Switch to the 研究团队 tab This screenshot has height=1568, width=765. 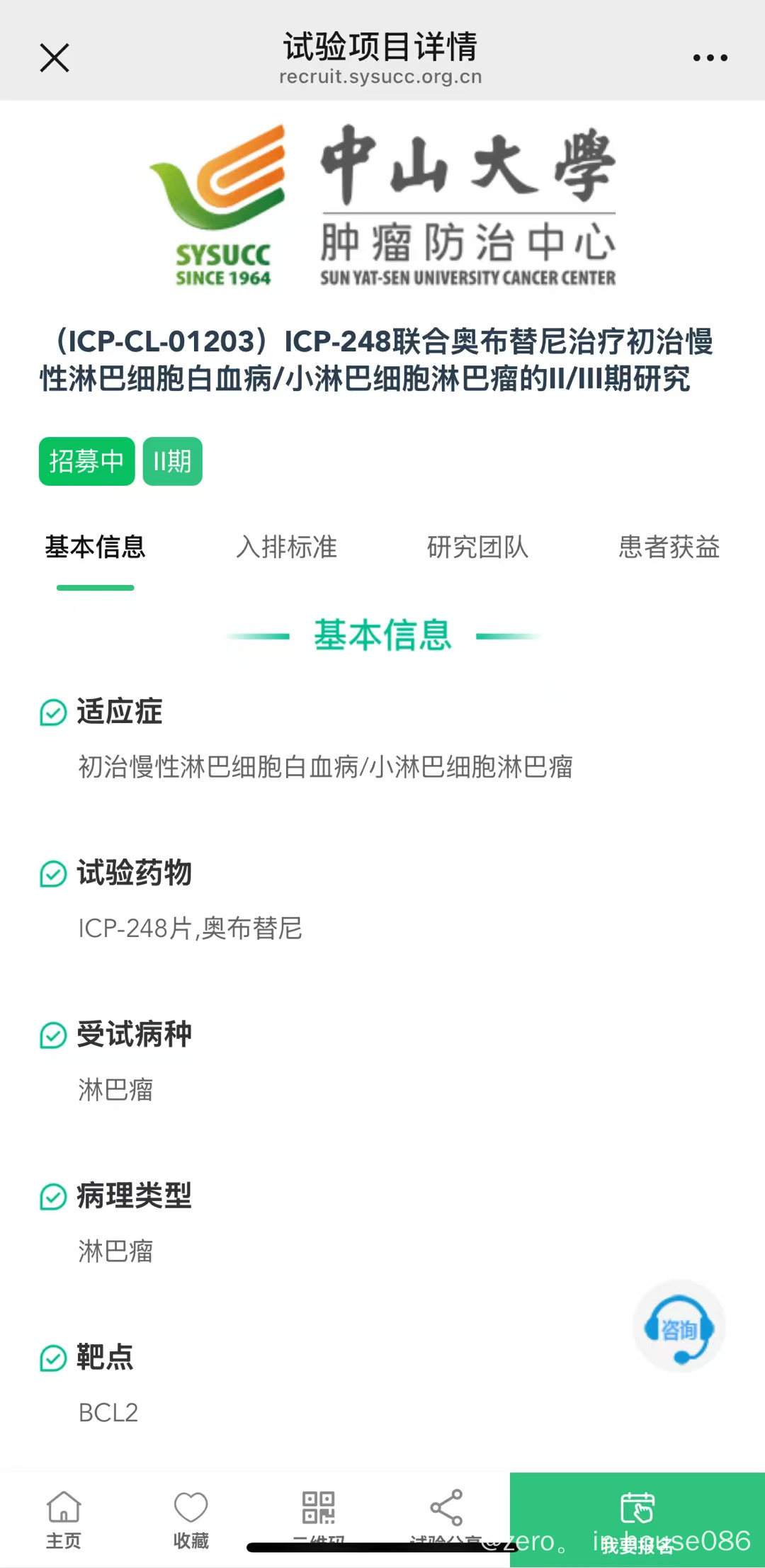pos(477,547)
